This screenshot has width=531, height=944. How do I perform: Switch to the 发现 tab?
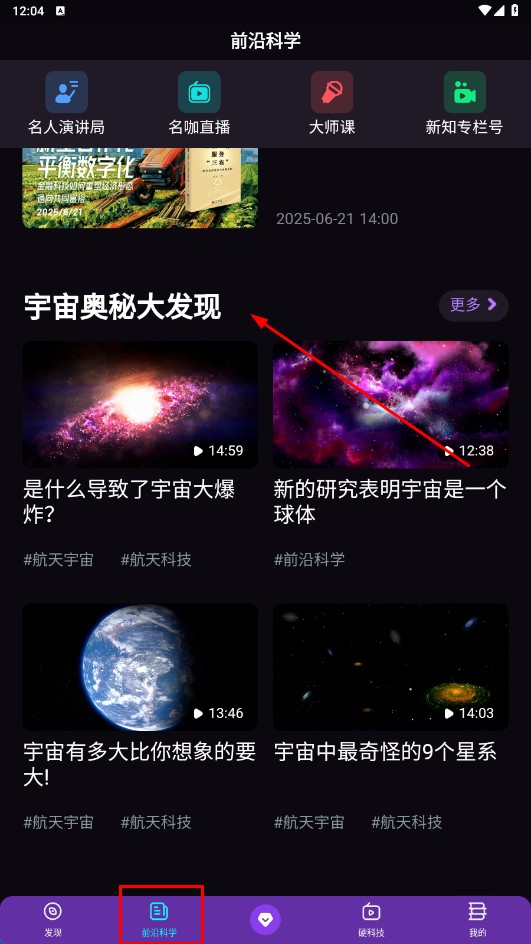tap(53, 920)
